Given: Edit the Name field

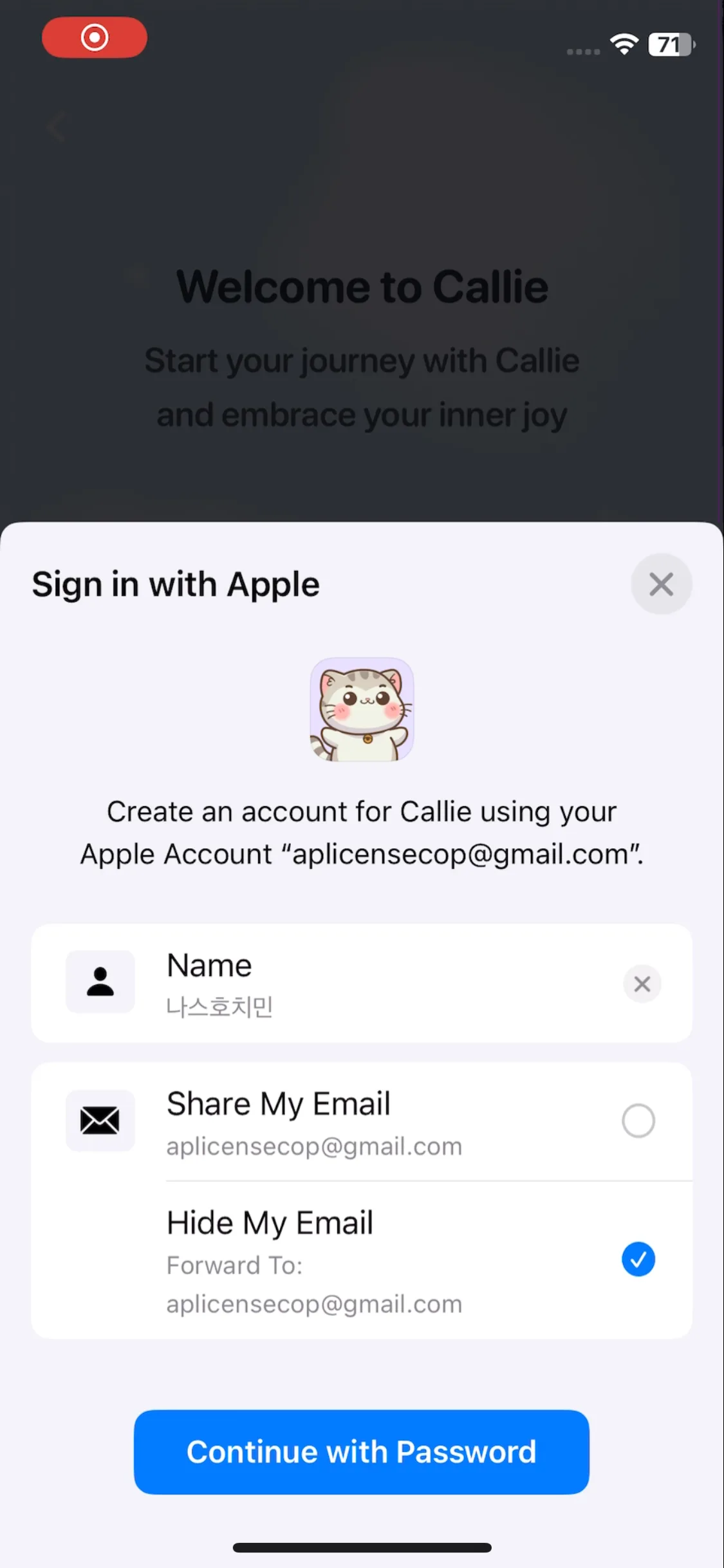Looking at the screenshot, I should pyautogui.click(x=362, y=984).
